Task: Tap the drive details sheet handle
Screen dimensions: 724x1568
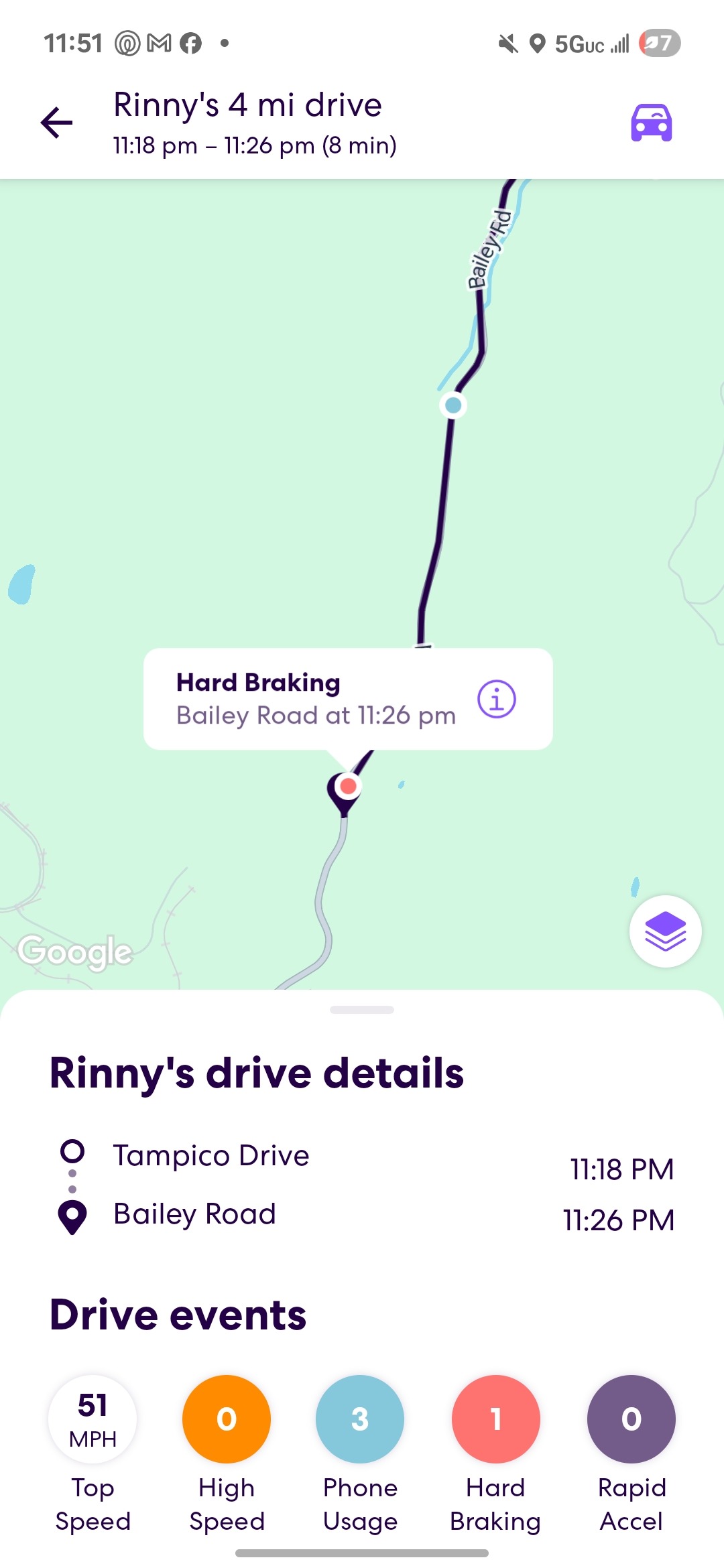Action: pyautogui.click(x=362, y=1010)
